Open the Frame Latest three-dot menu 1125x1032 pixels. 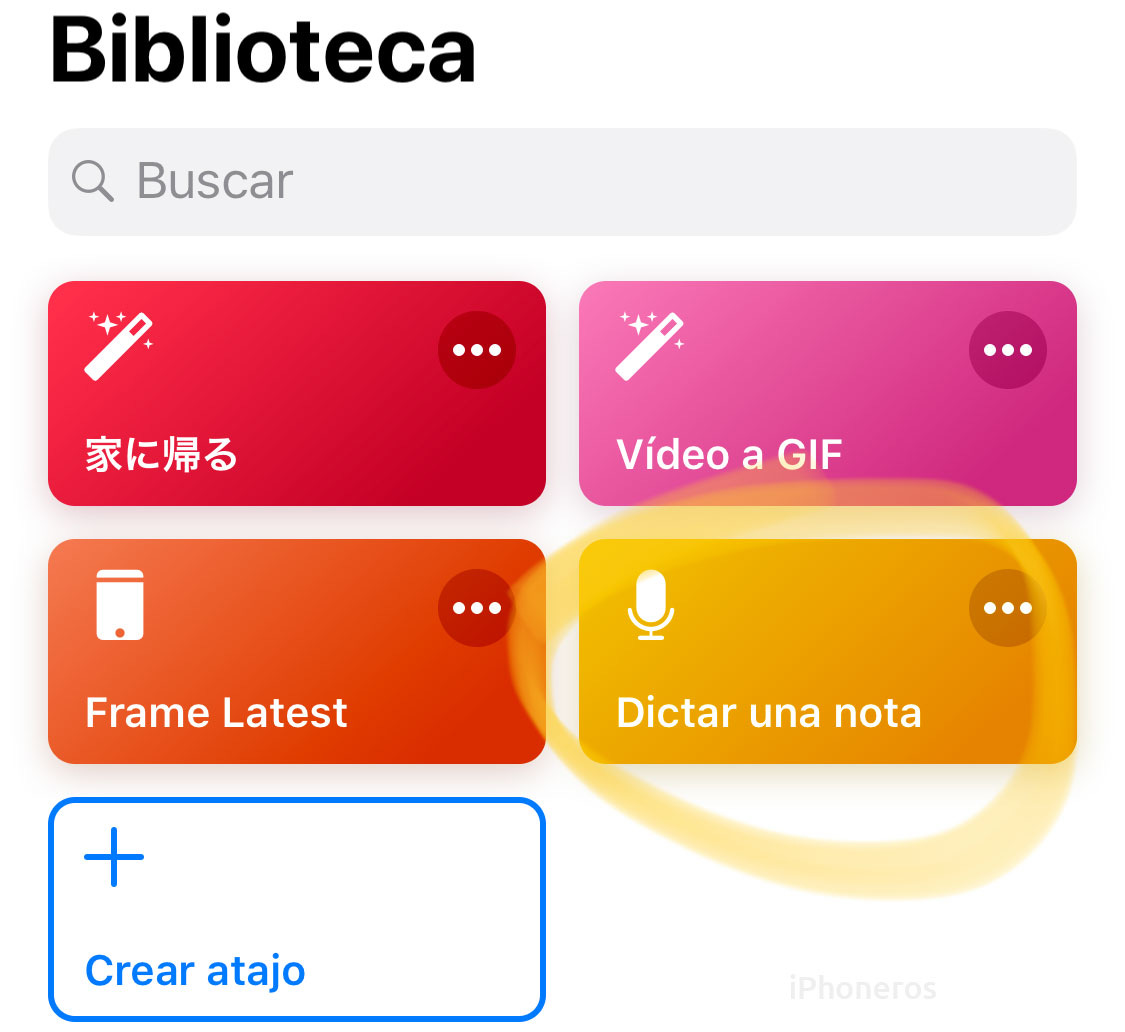477,608
